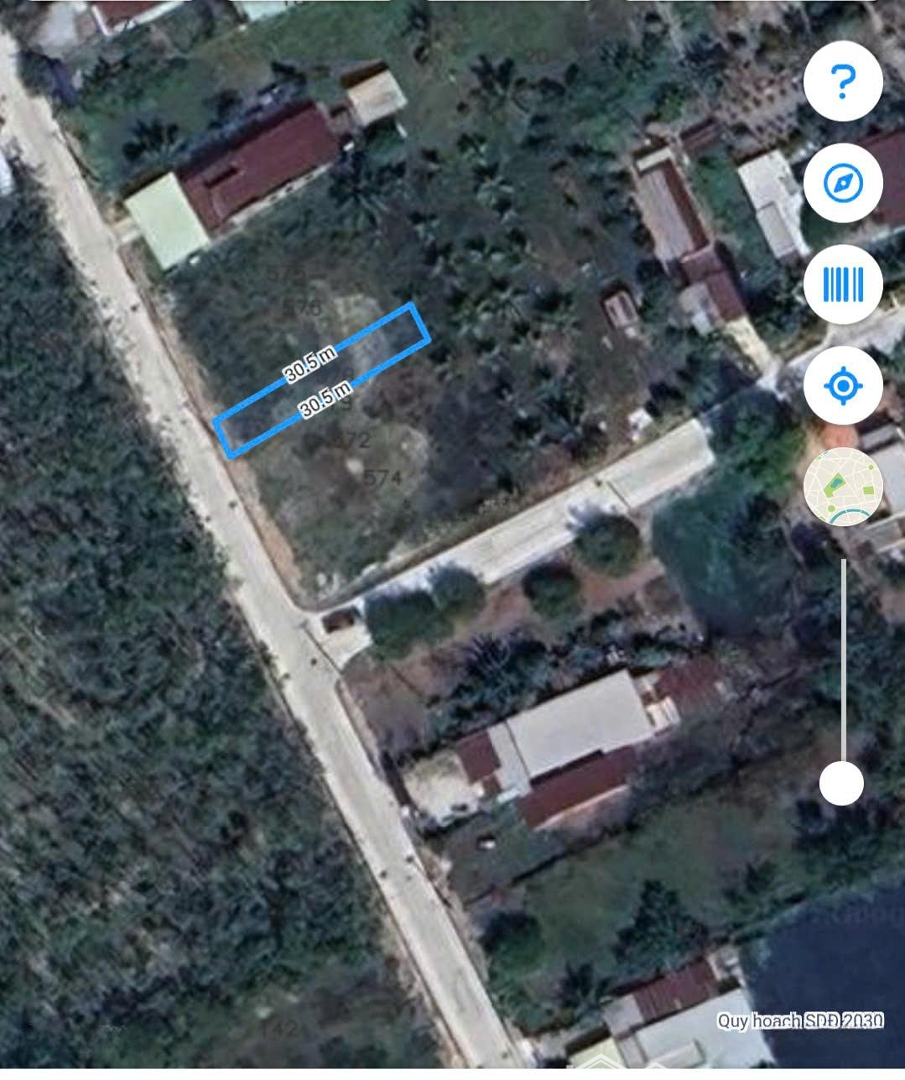Open the barcode-style layers button

[x=842, y=284]
